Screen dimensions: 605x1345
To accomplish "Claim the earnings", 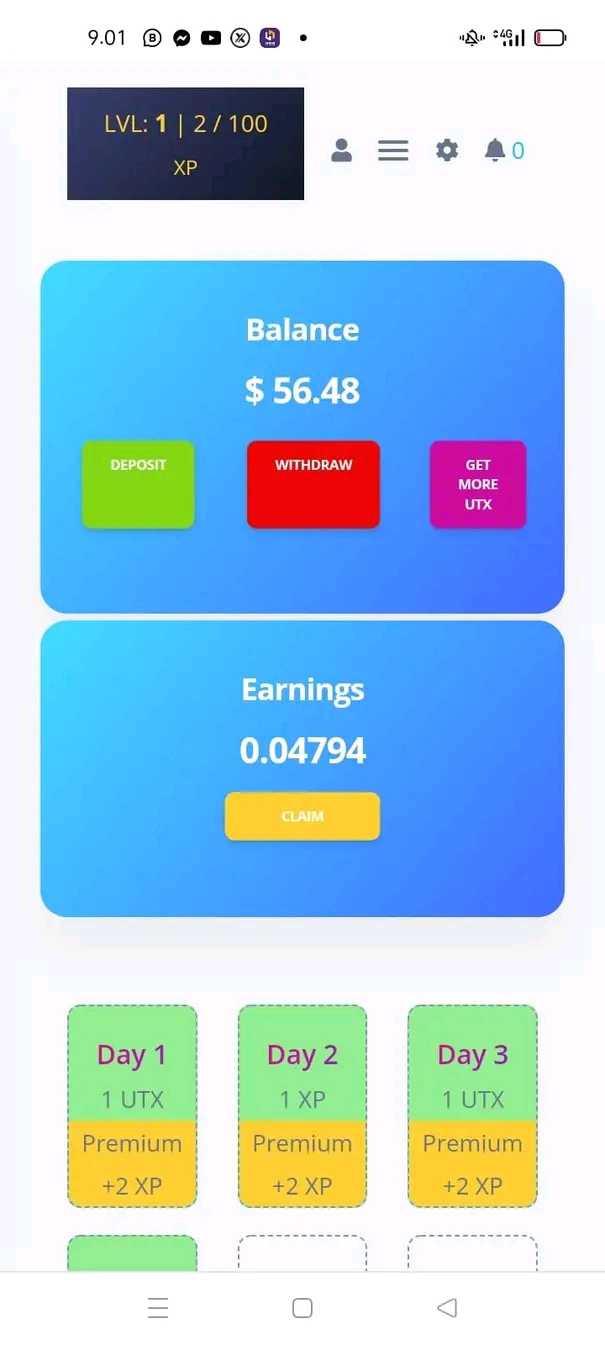I will (x=302, y=816).
